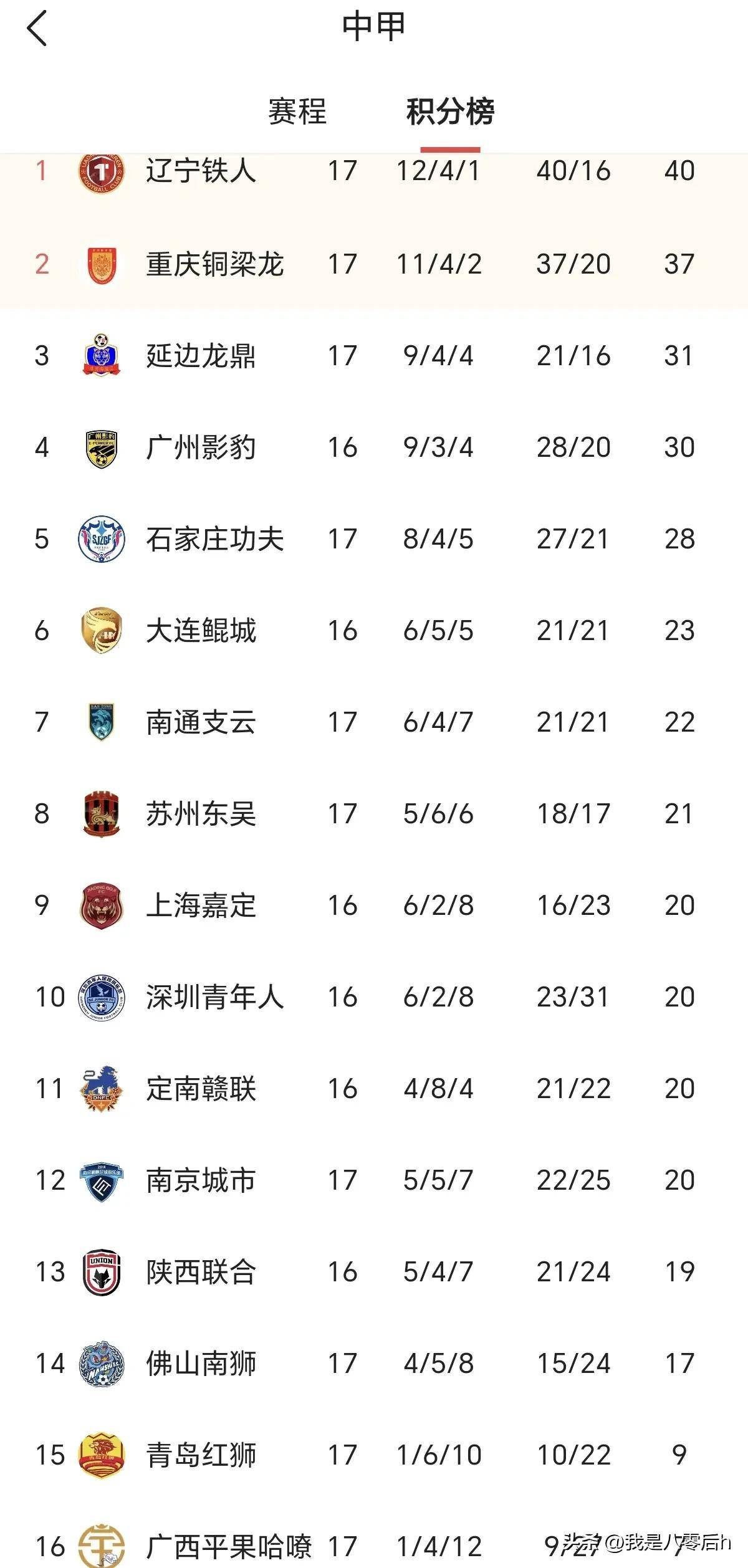The height and width of the screenshot is (1568, 748).
Task: Open the 深圳青年人 team row
Action: (x=214, y=997)
